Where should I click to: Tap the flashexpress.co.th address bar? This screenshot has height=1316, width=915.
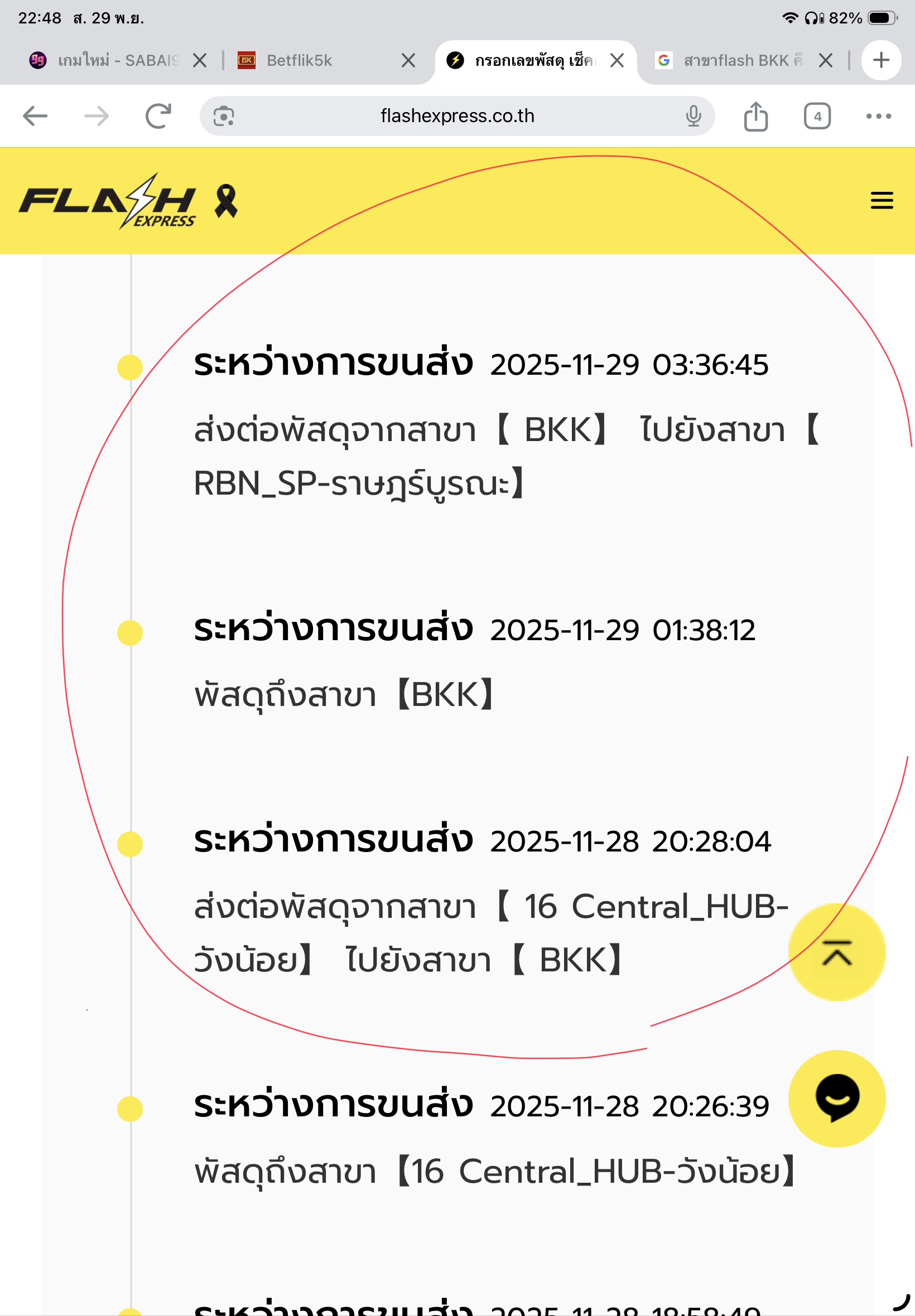click(x=457, y=117)
